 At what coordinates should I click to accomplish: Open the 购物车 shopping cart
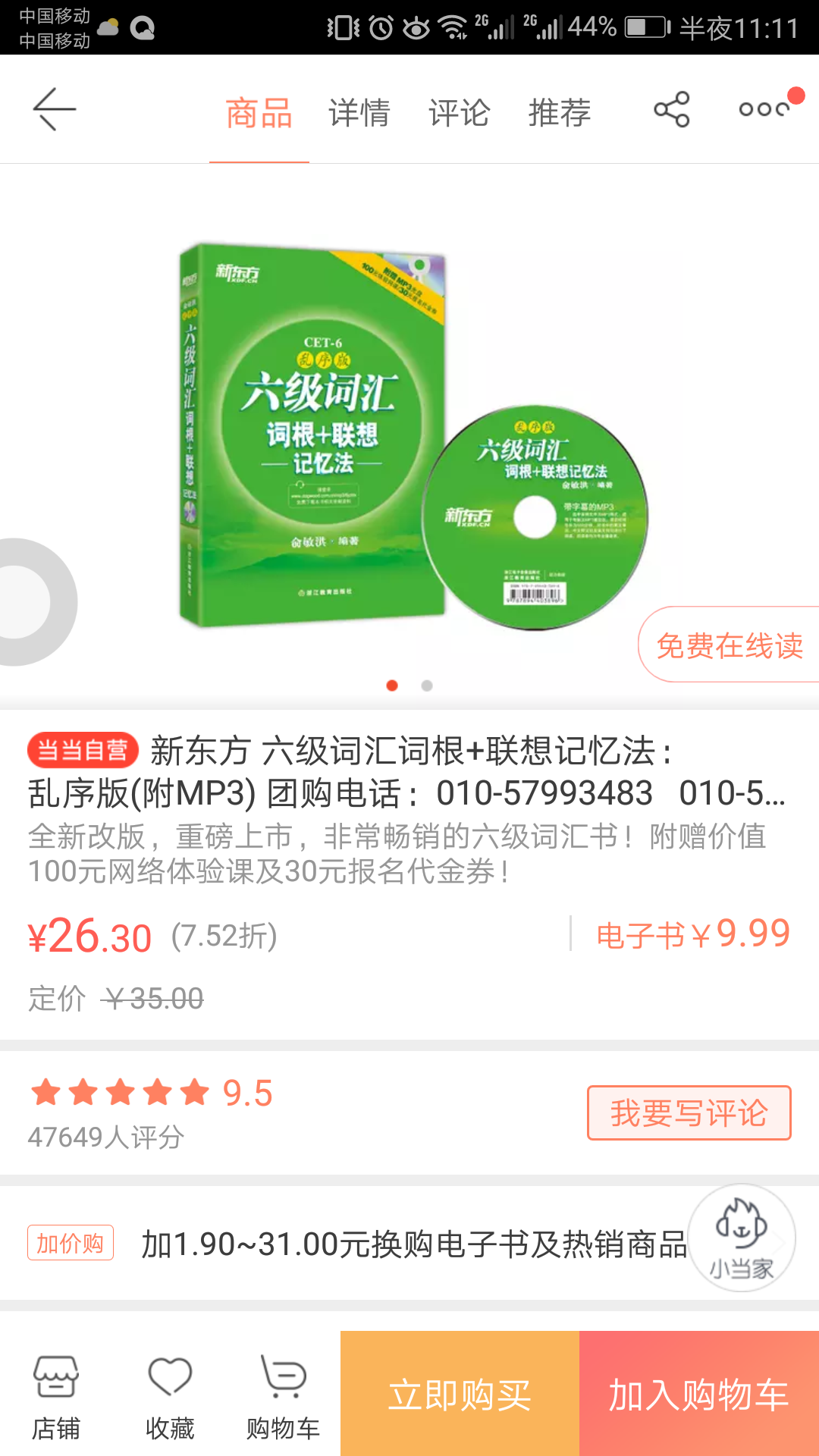tap(283, 1397)
